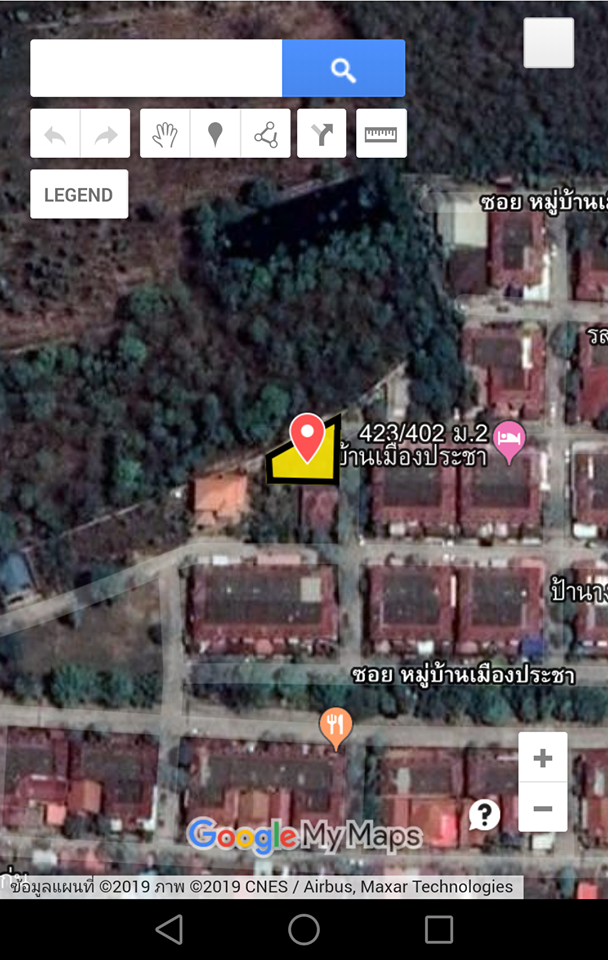Tap the map search text field
Image resolution: width=608 pixels, height=960 pixels.
(x=156, y=68)
